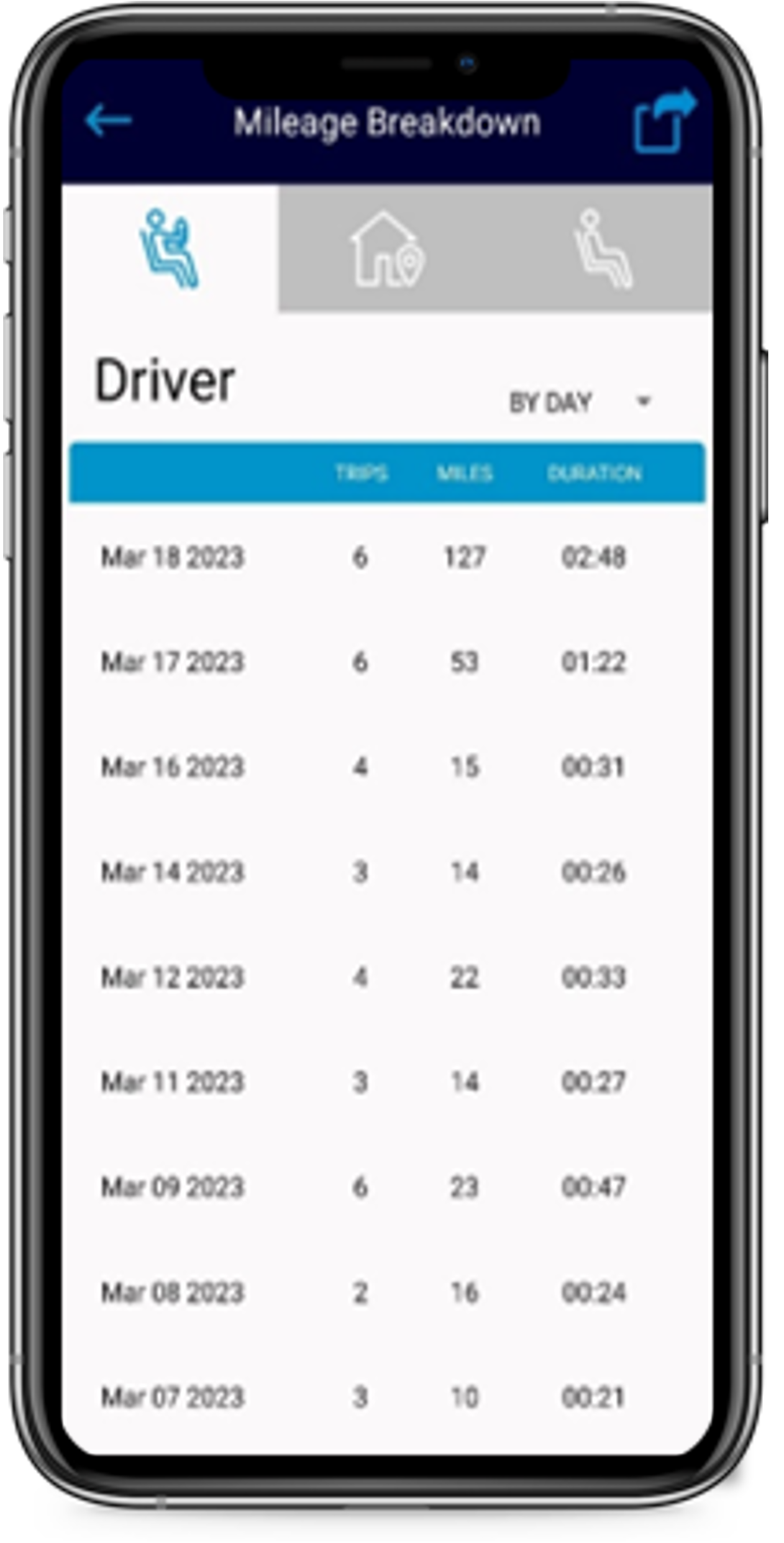
Task: Switch to the driver seat tab
Action: (170, 249)
